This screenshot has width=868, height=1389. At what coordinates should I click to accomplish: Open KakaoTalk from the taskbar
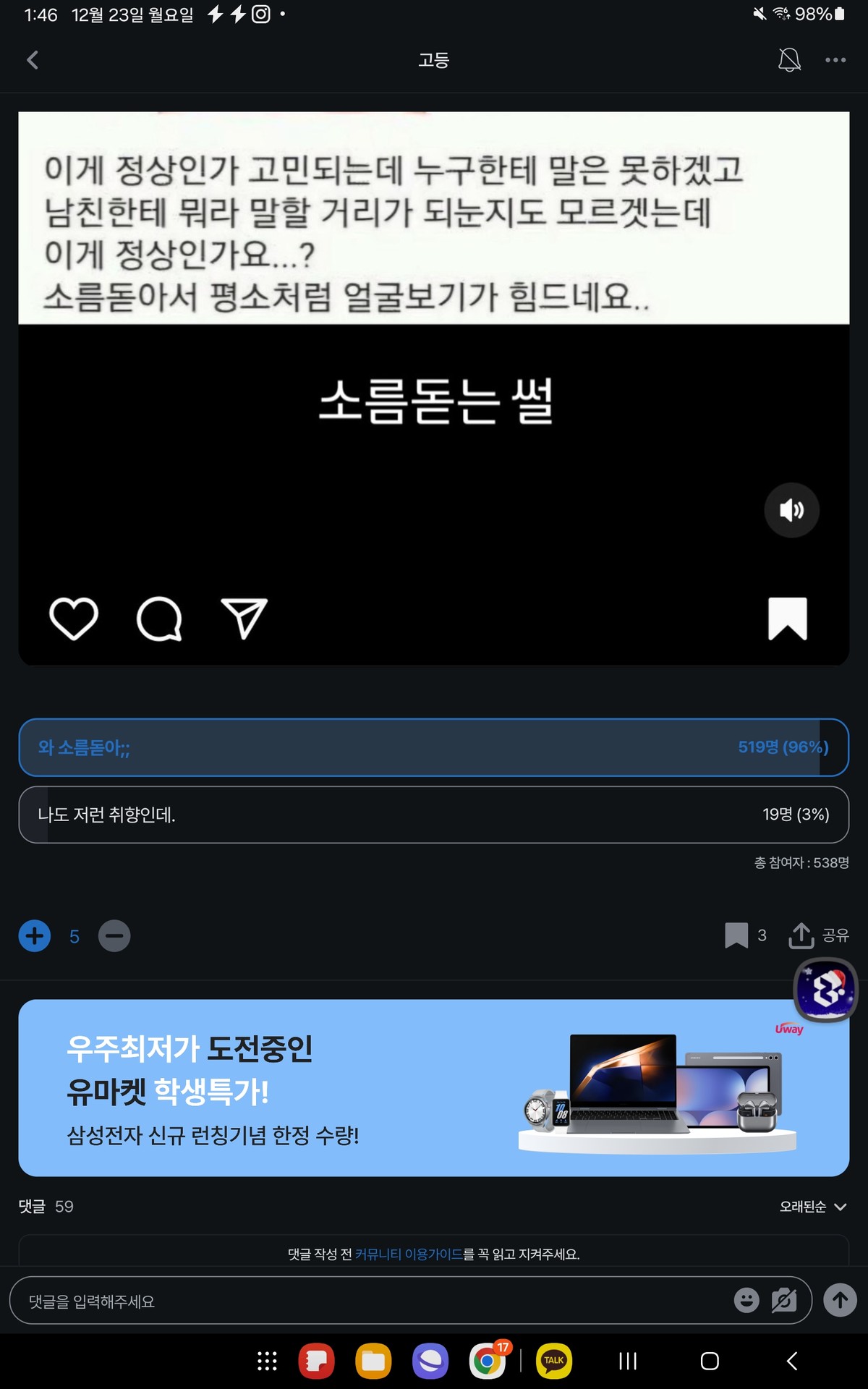554,1361
